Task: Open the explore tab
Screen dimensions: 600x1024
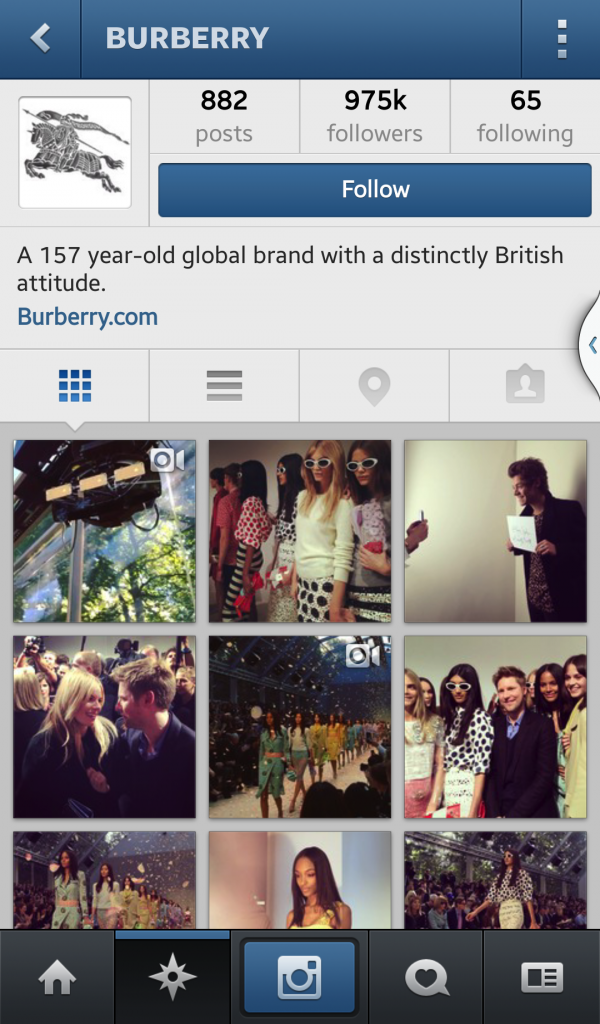Action: pos(172,977)
